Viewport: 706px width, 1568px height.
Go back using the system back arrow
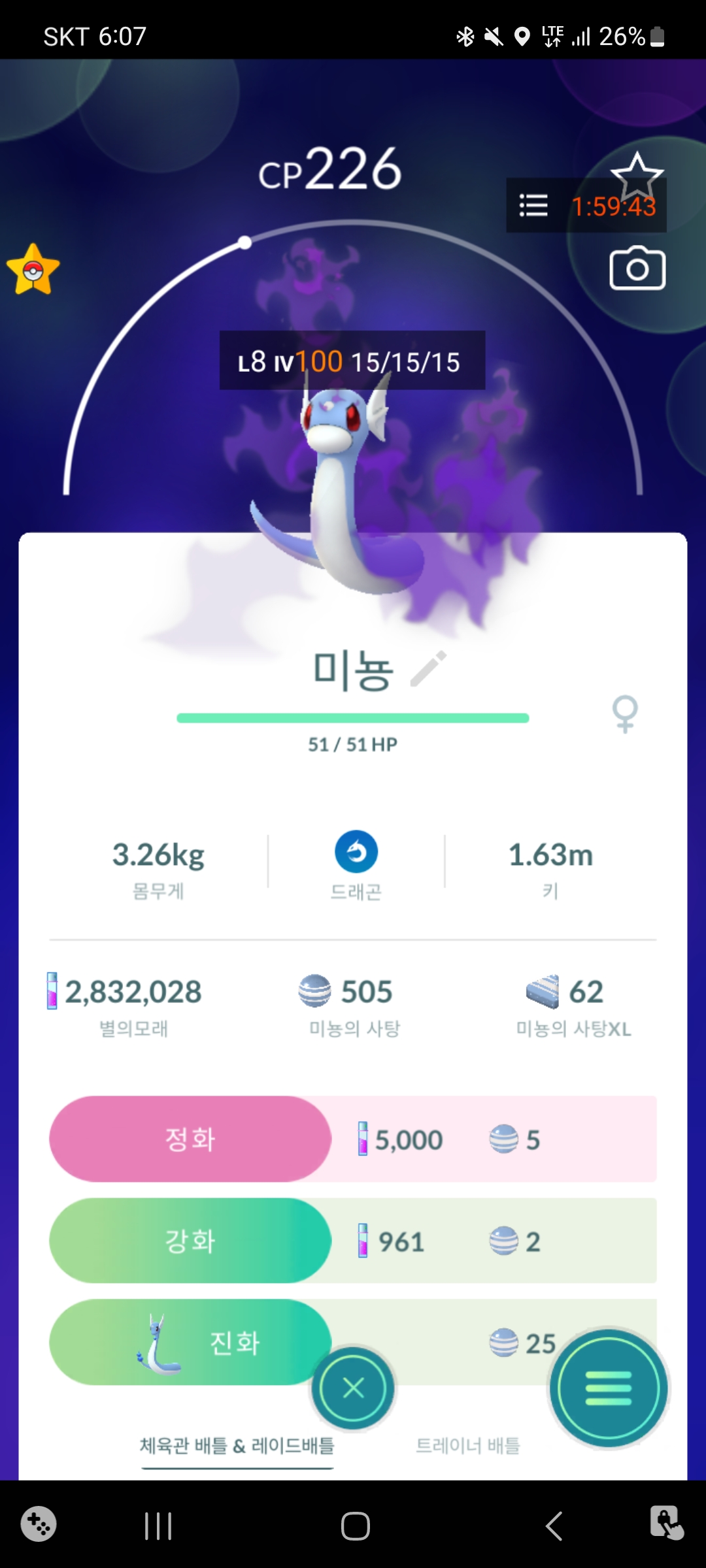point(554,1526)
